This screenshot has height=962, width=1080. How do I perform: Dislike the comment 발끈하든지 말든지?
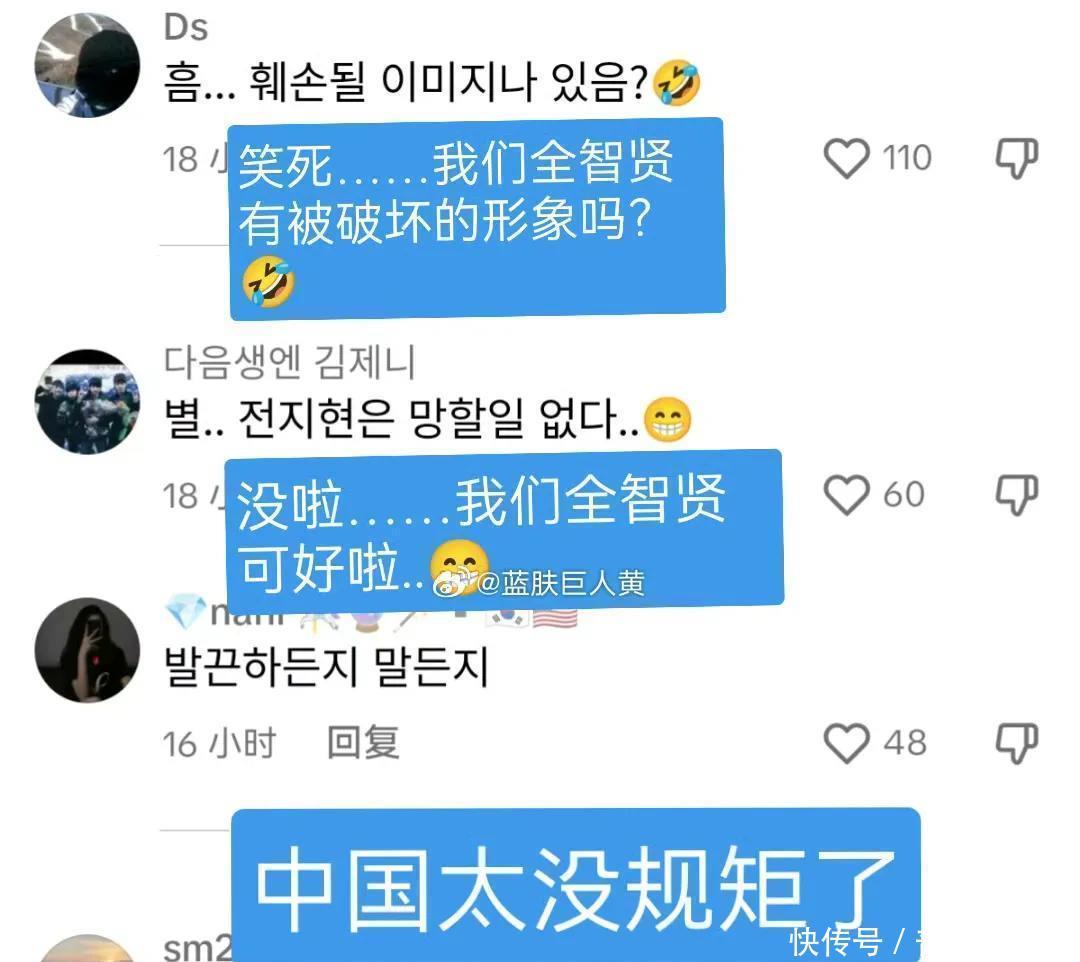(x=1016, y=743)
